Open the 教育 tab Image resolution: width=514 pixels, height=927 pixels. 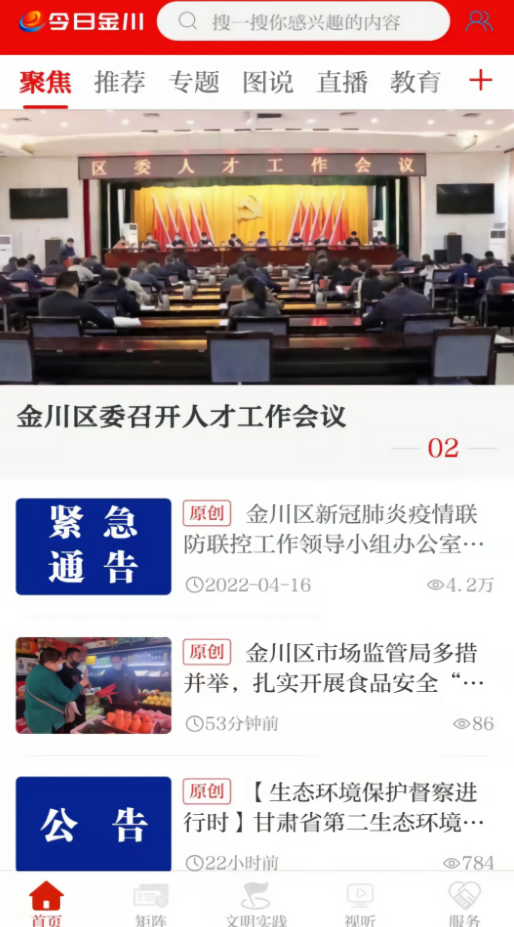coord(416,82)
